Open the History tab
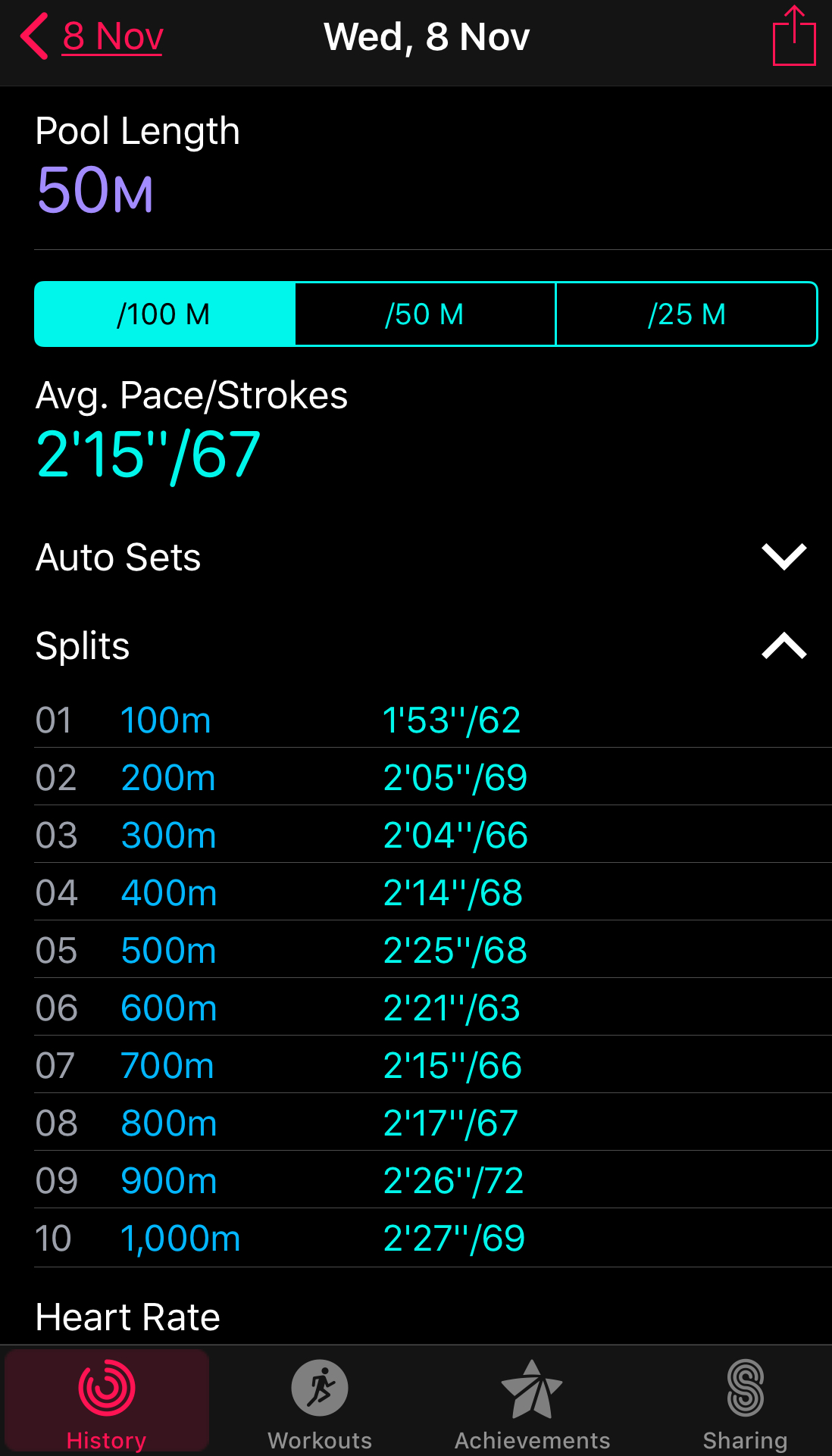Screen dimensions: 832x1456 [107, 1401]
